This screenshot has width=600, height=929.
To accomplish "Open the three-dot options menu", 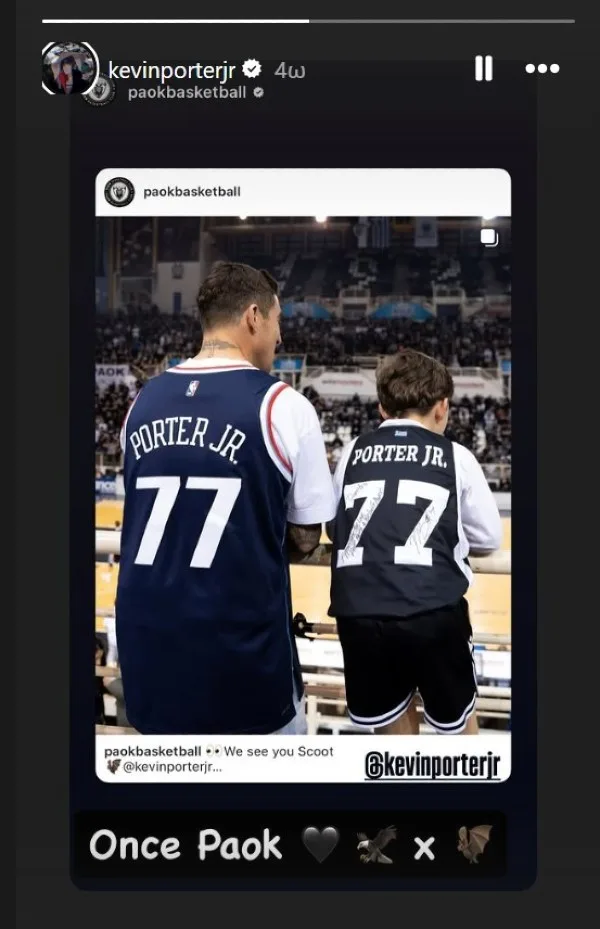I will tap(542, 68).
